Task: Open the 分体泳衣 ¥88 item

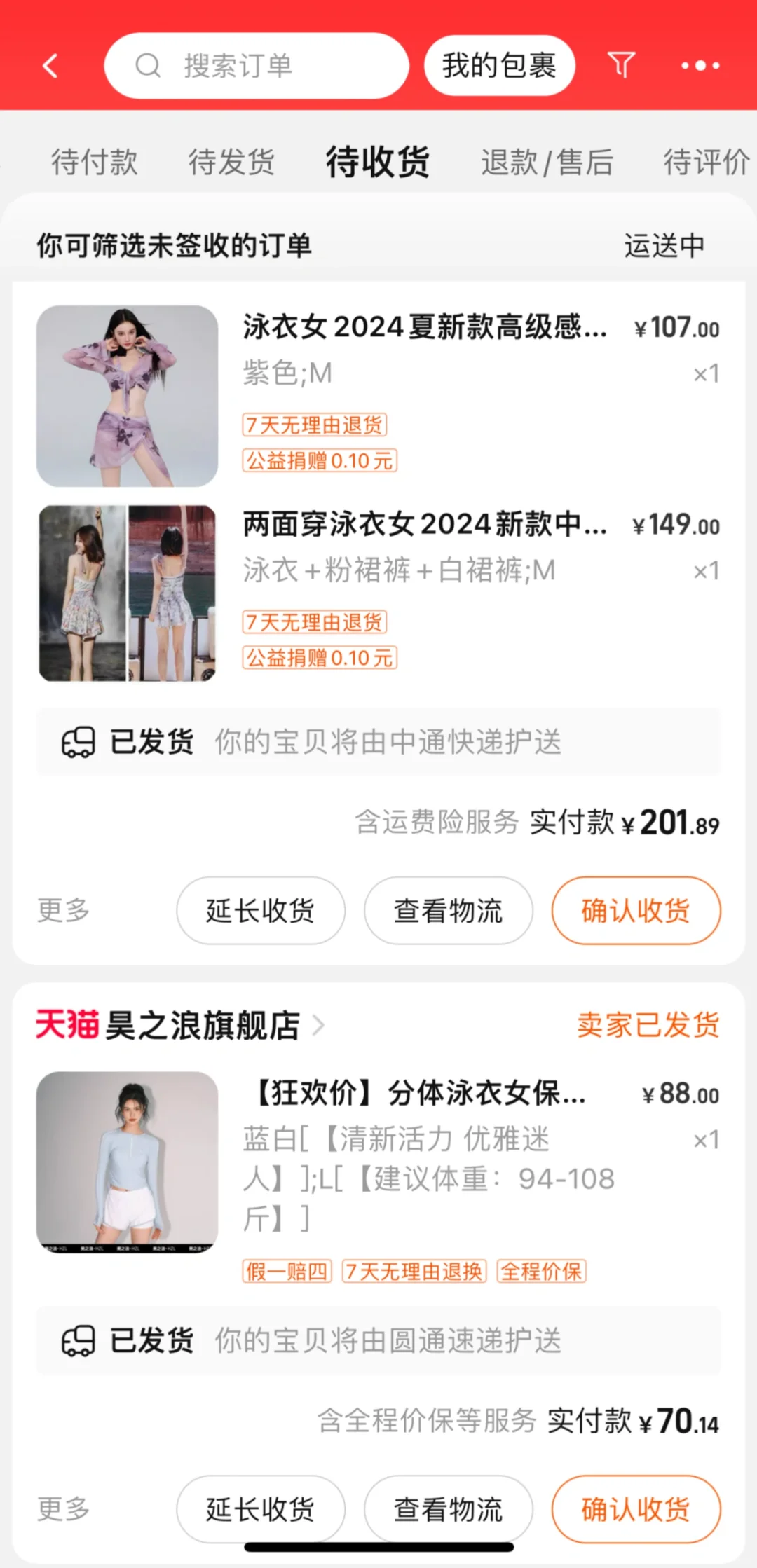Action: 378,1177
